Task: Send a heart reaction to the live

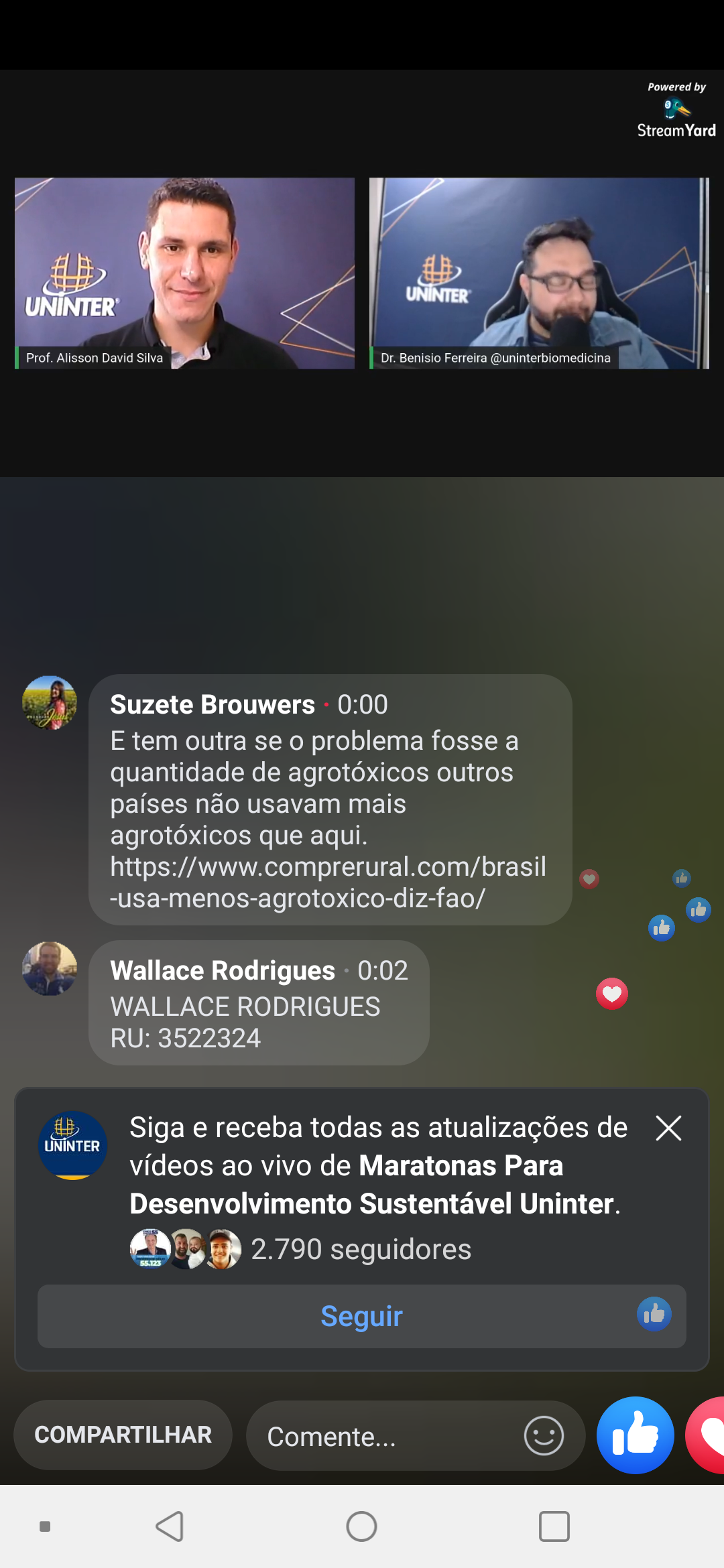Action: tap(707, 1435)
